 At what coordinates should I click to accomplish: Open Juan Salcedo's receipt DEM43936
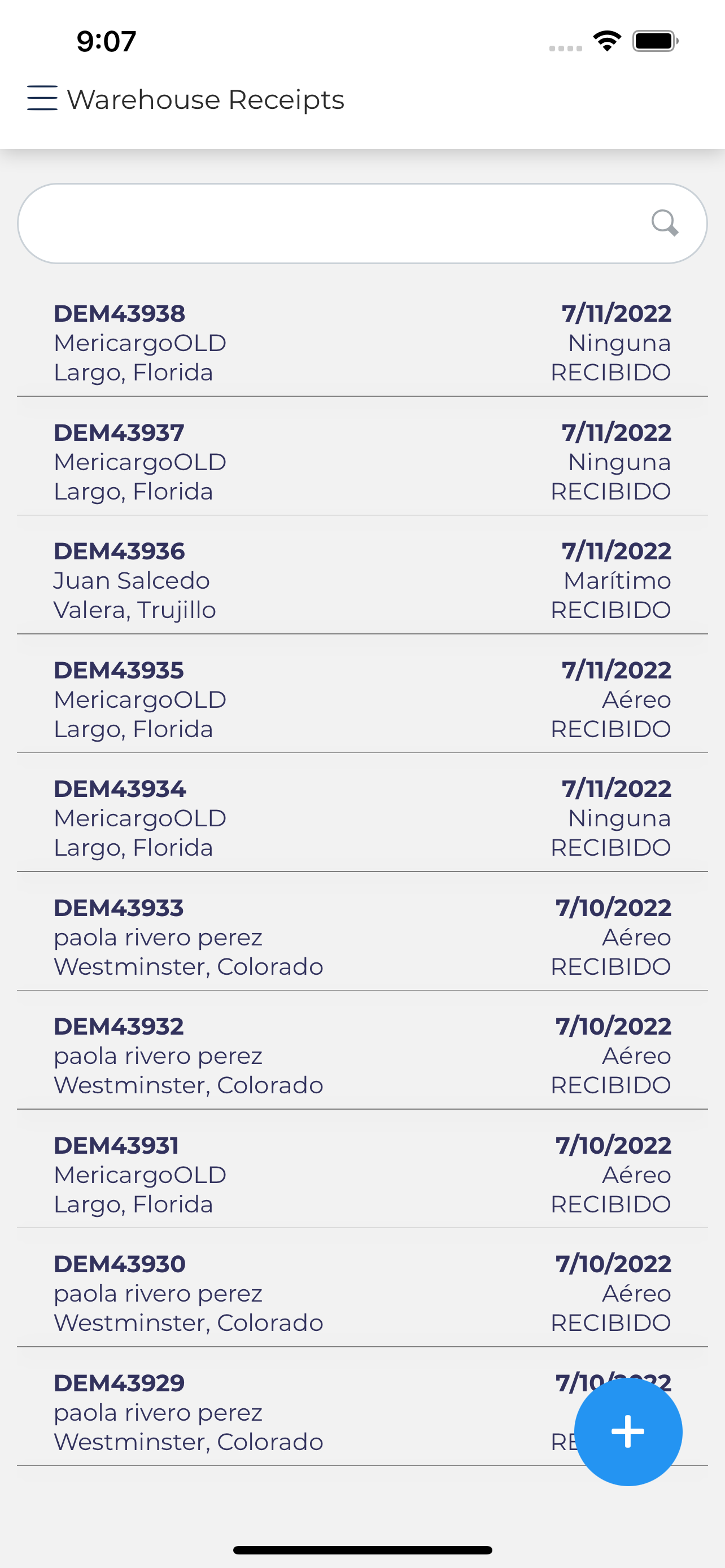[362, 580]
